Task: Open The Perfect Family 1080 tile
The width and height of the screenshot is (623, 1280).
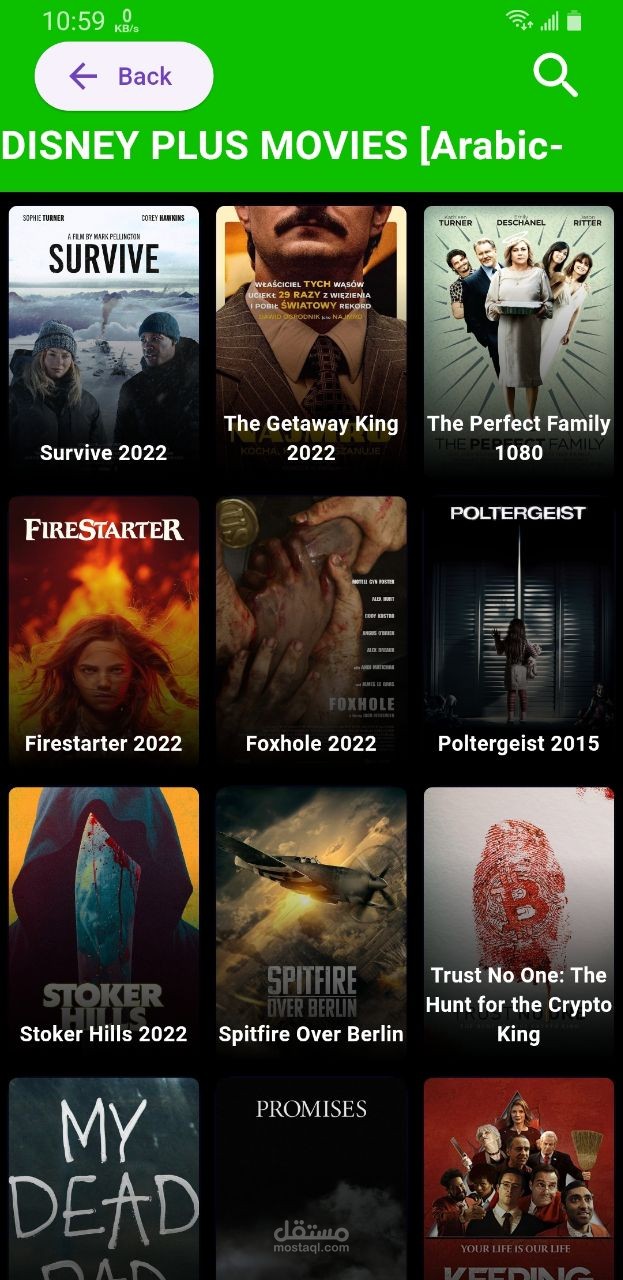Action: tap(519, 341)
